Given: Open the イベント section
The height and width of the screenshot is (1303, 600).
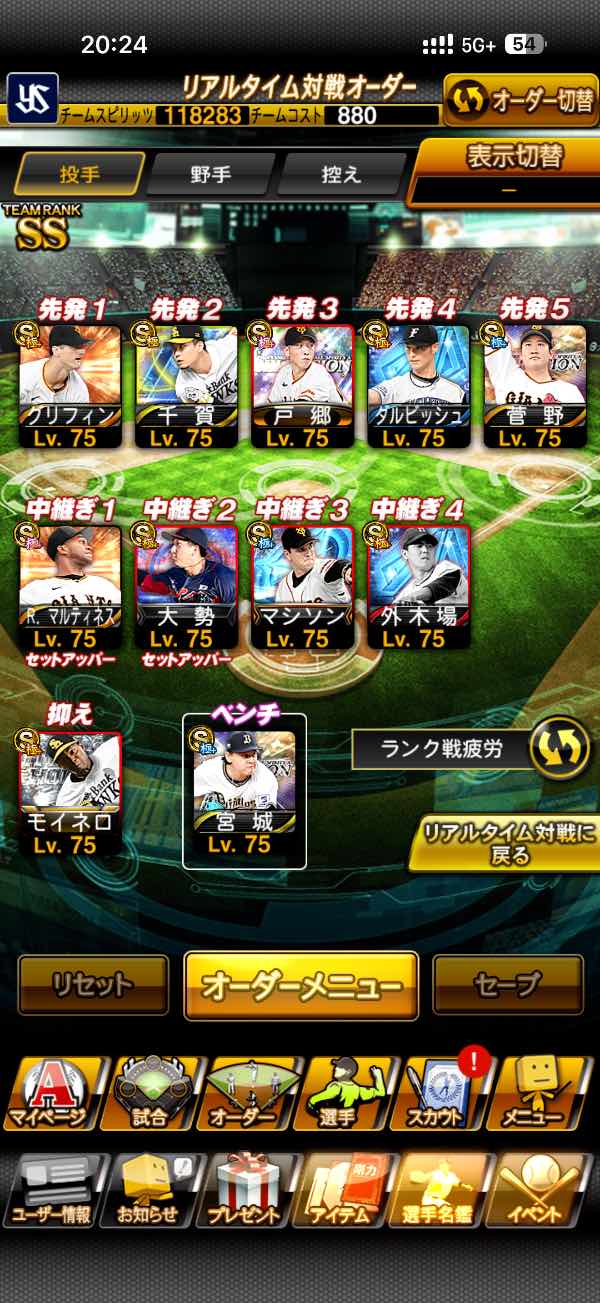Looking at the screenshot, I should pyautogui.click(x=540, y=1190).
